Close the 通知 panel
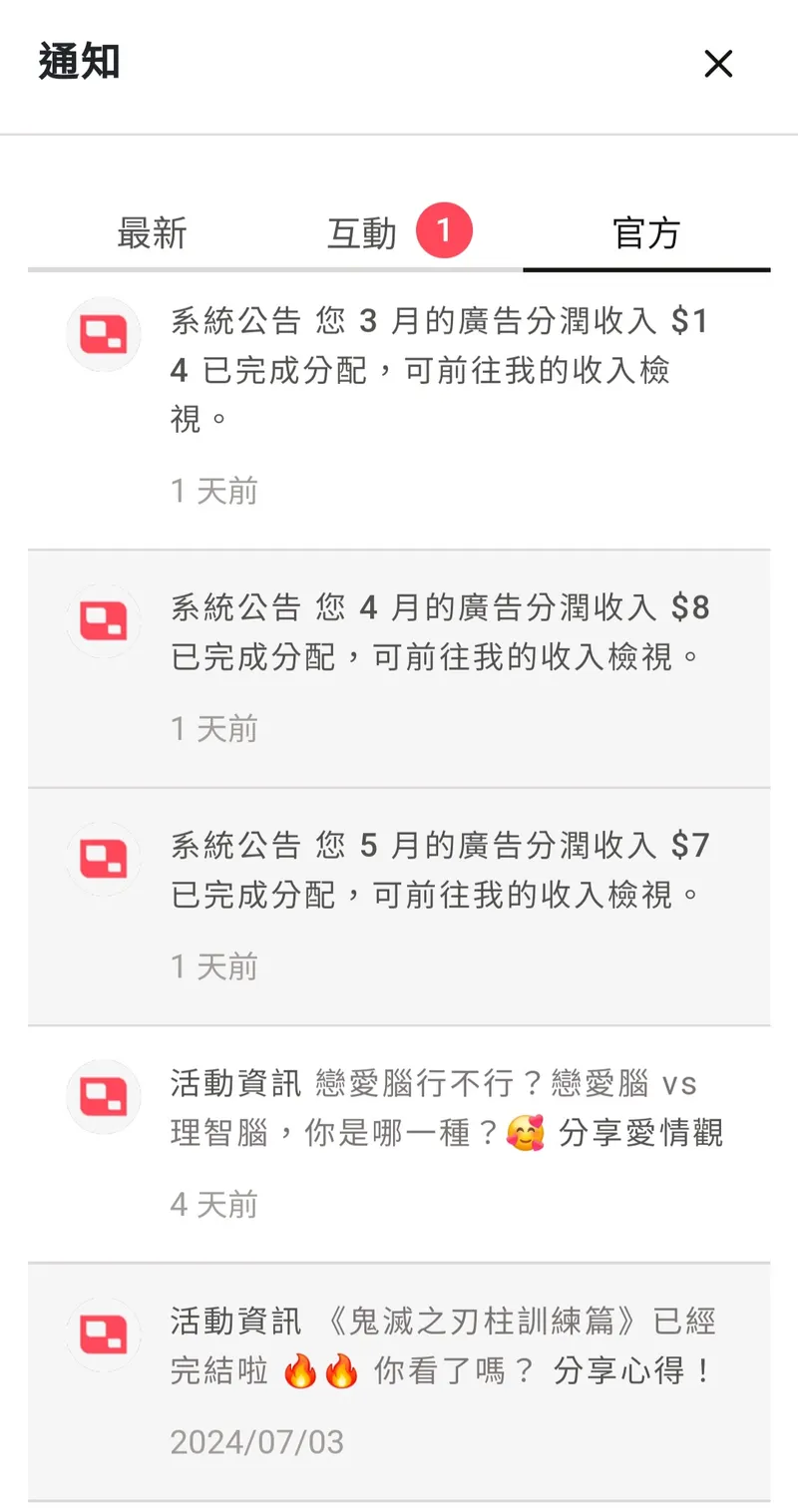 tap(718, 65)
